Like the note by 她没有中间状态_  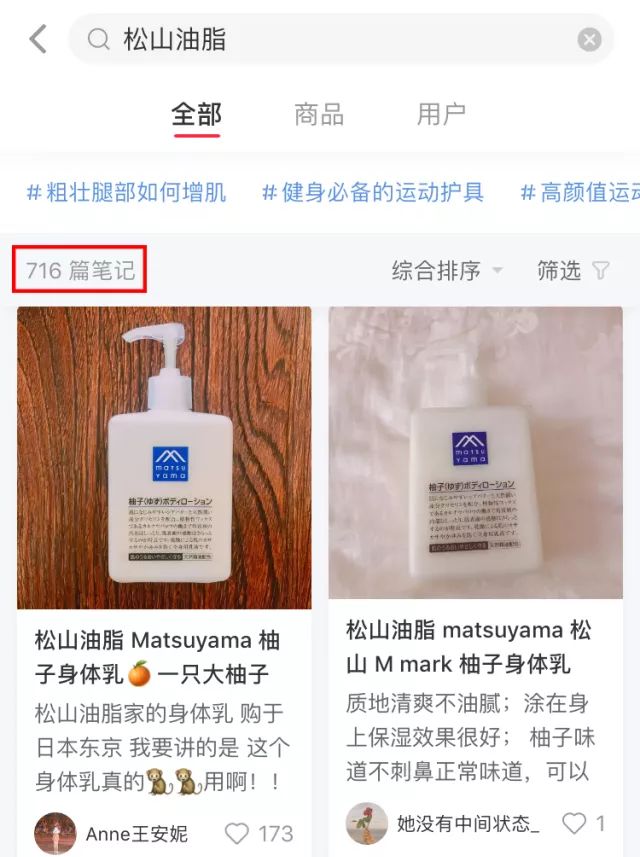tap(574, 823)
